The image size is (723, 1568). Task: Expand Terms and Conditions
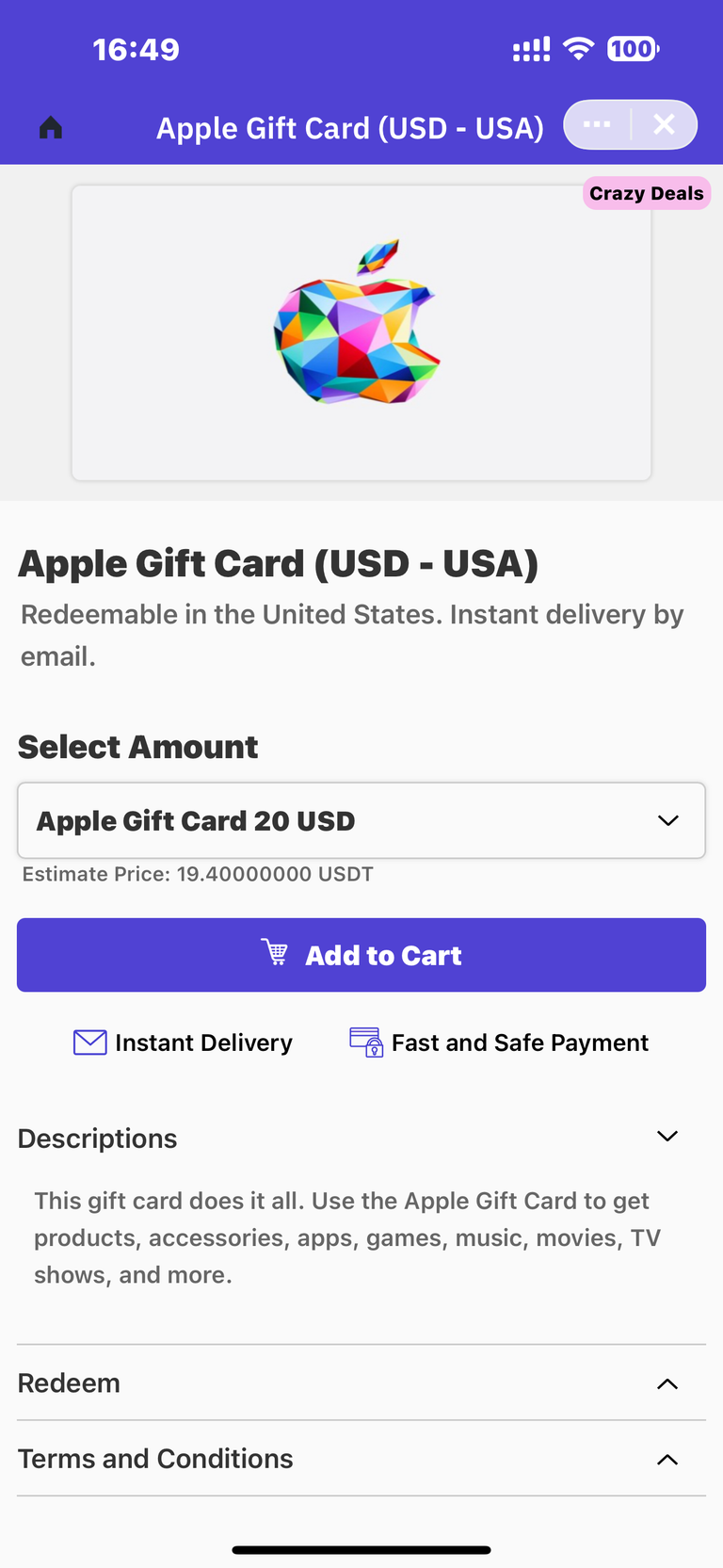point(361,1459)
